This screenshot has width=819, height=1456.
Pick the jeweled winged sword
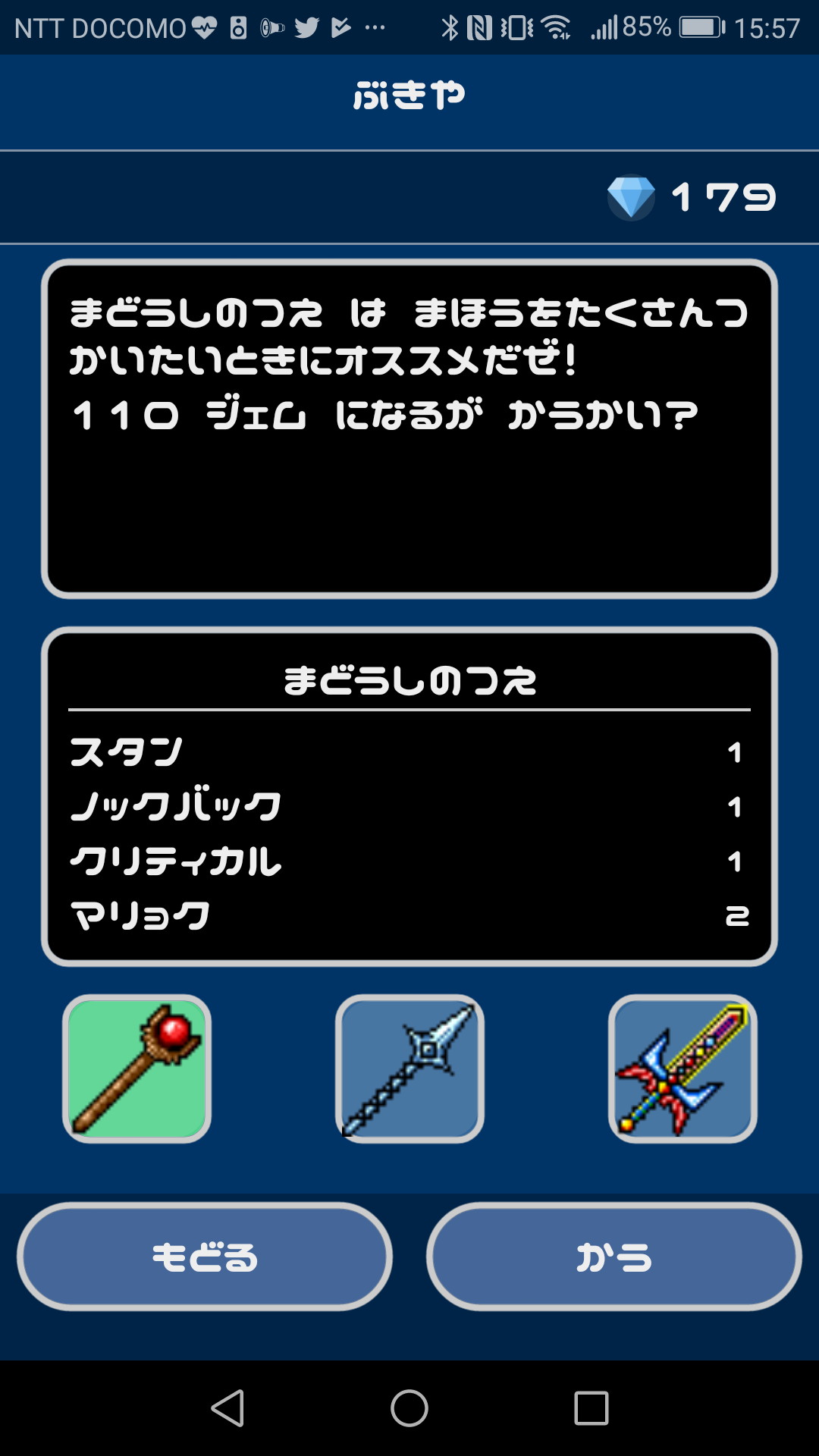682,1068
